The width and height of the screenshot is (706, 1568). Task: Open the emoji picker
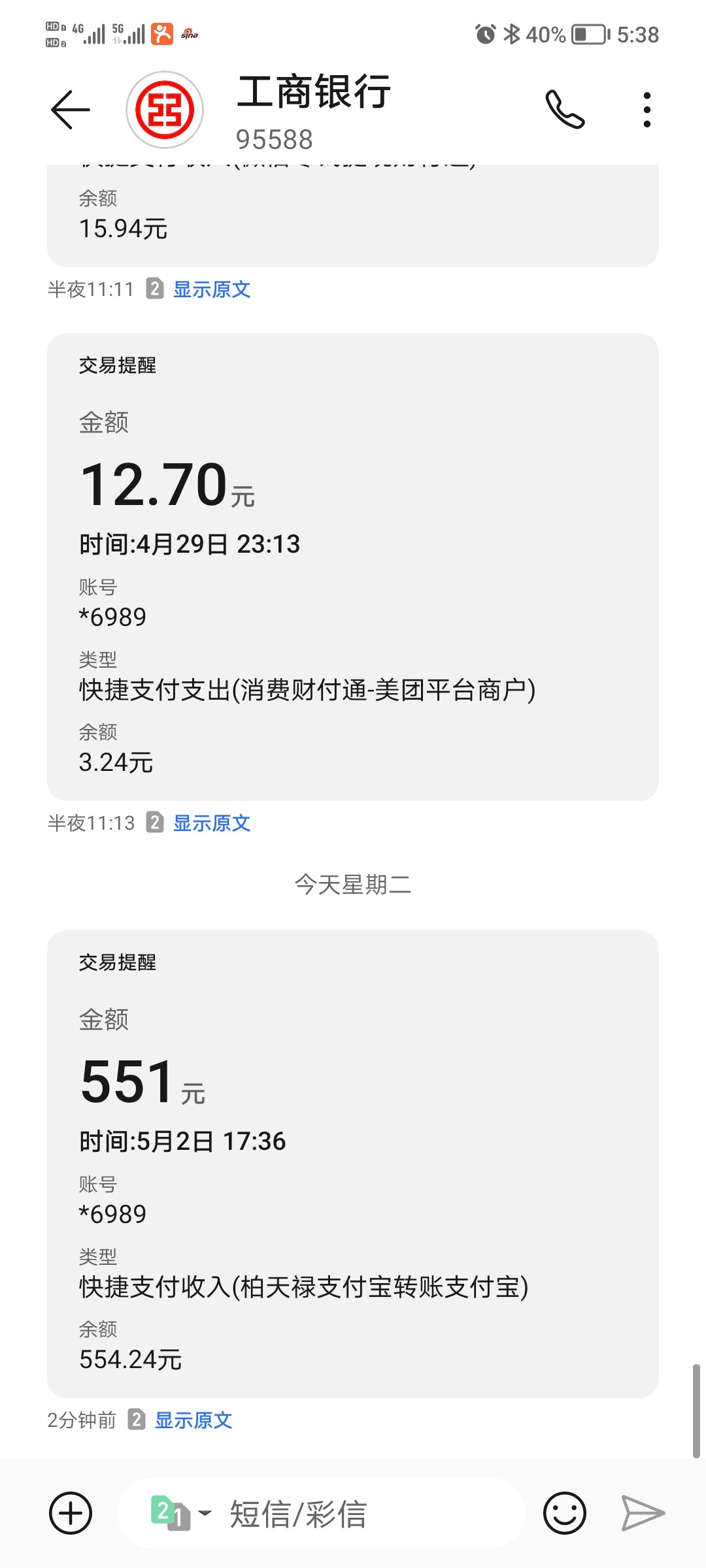tap(565, 1513)
